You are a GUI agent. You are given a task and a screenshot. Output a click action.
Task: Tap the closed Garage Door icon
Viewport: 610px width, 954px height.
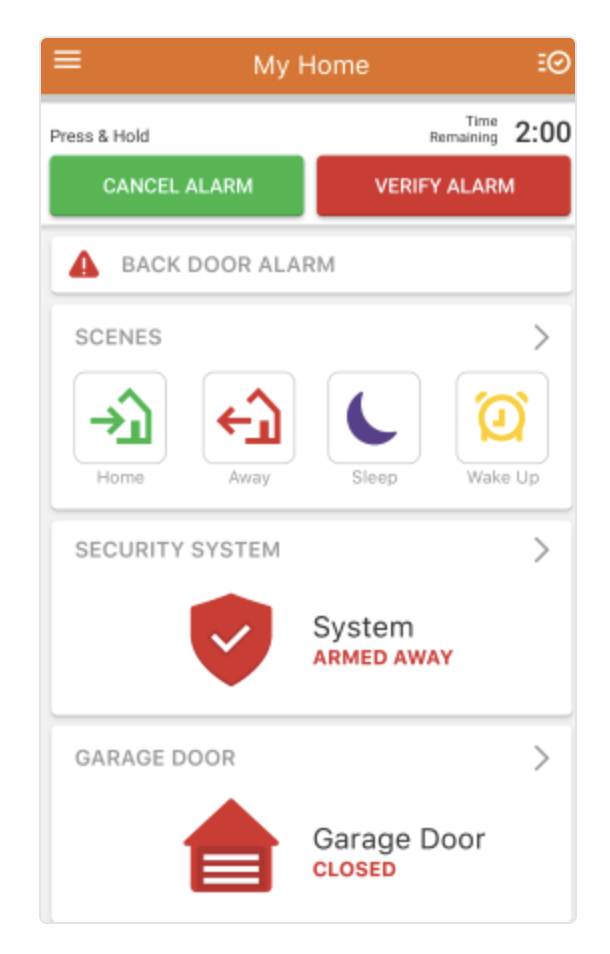(231, 846)
